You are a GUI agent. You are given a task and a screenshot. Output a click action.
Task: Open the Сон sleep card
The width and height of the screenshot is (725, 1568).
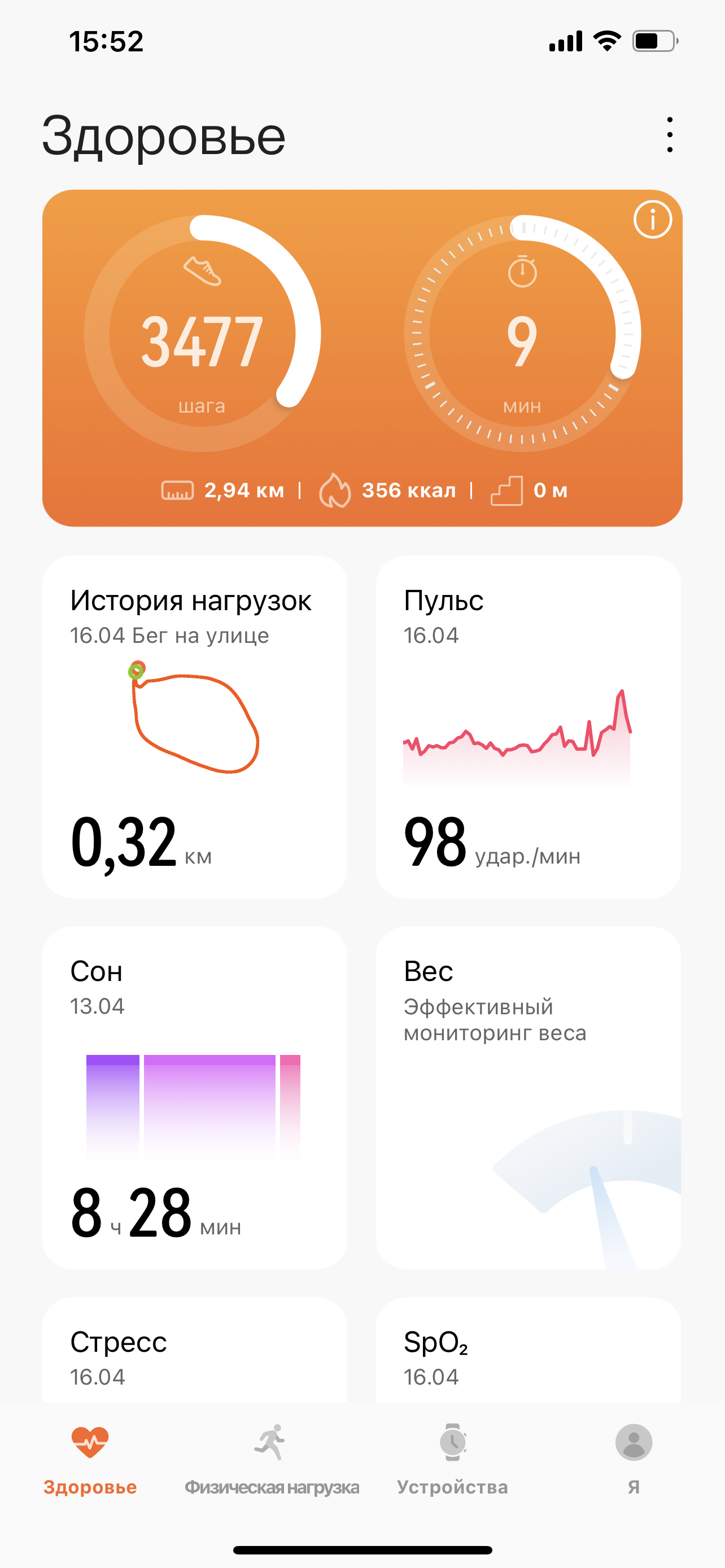(195, 1097)
